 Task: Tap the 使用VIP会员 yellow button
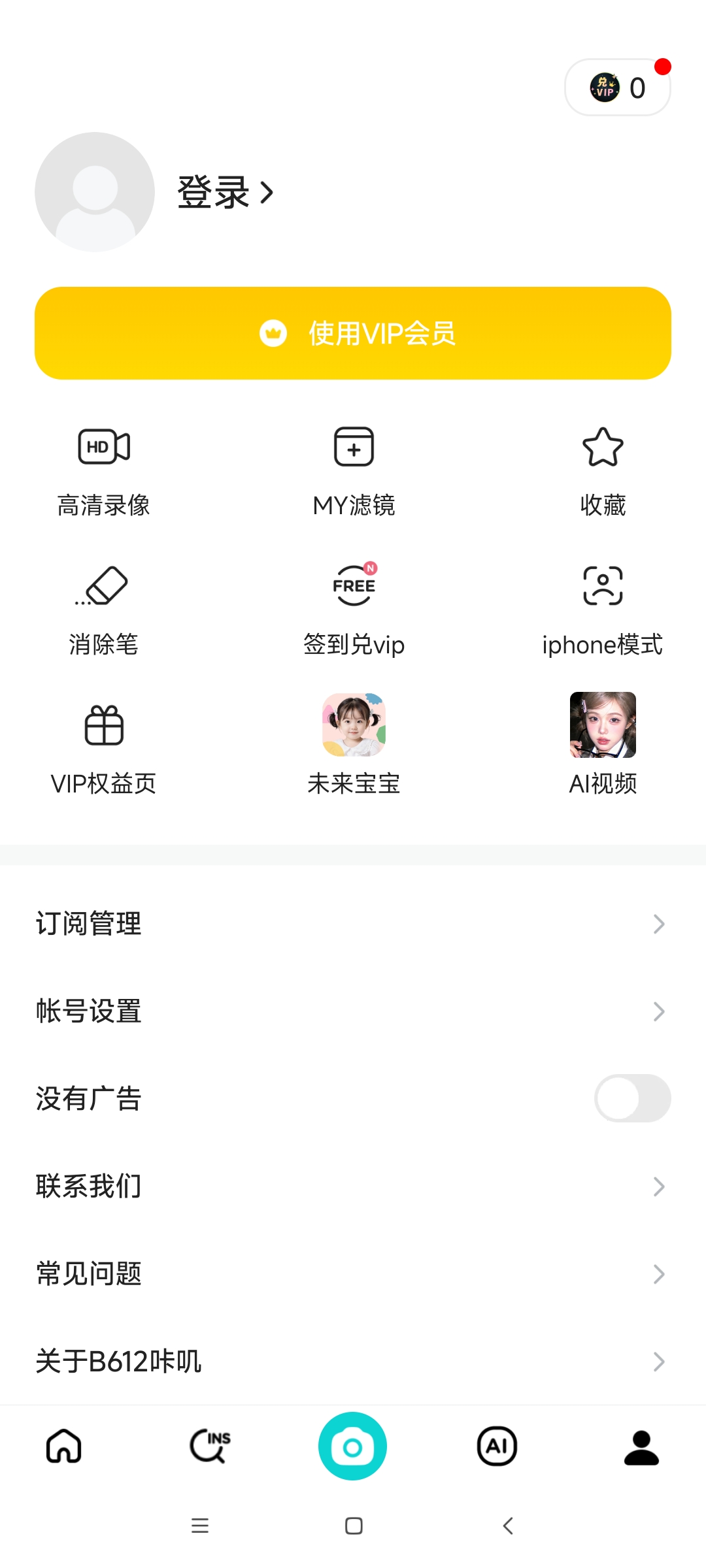click(353, 333)
